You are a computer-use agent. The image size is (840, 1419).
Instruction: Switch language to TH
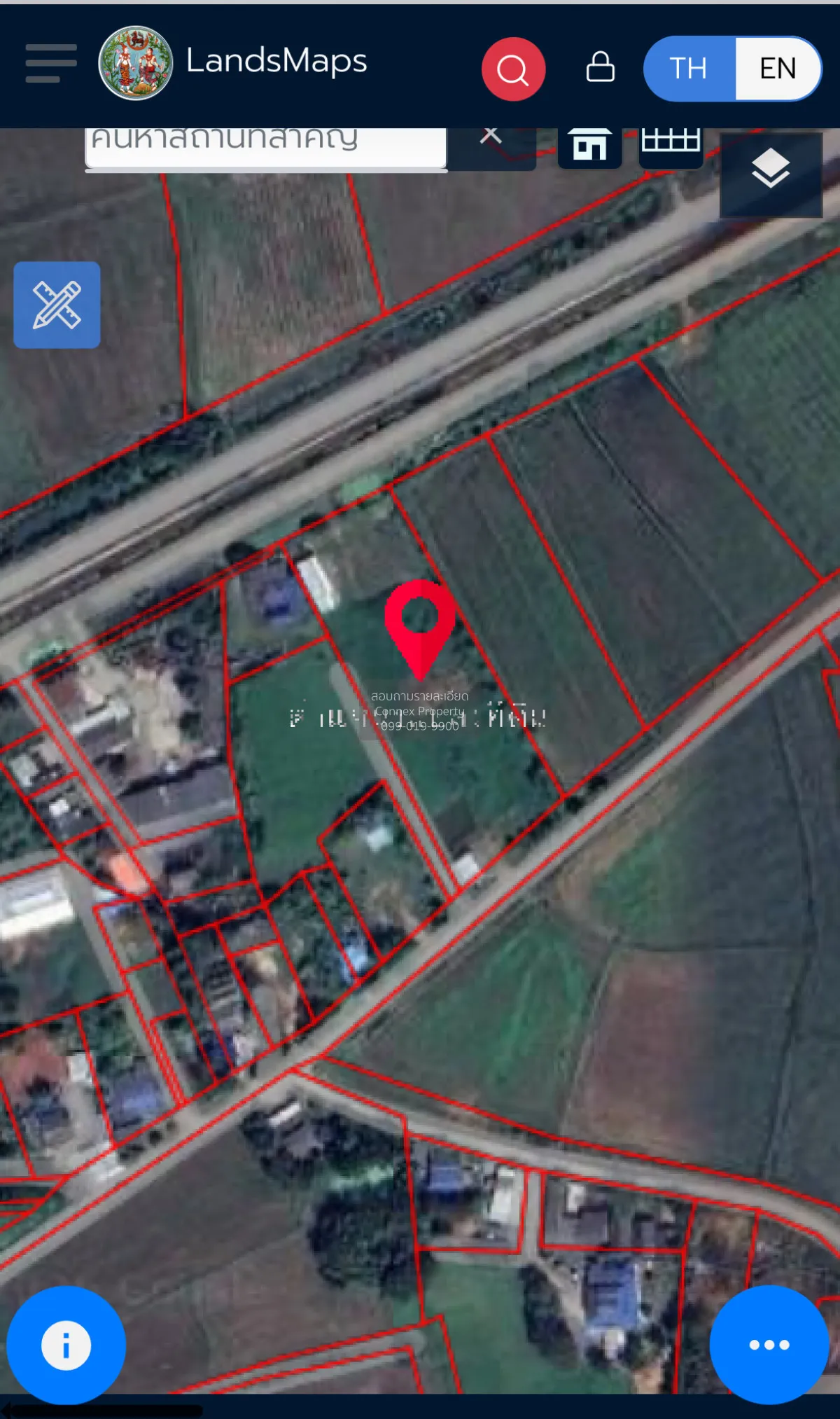[689, 69]
